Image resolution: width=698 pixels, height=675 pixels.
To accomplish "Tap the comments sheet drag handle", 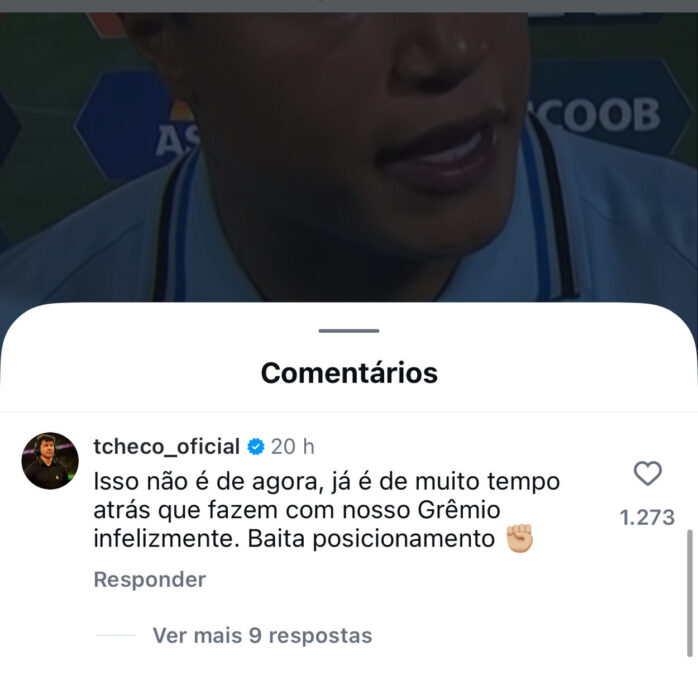I will (349, 331).
